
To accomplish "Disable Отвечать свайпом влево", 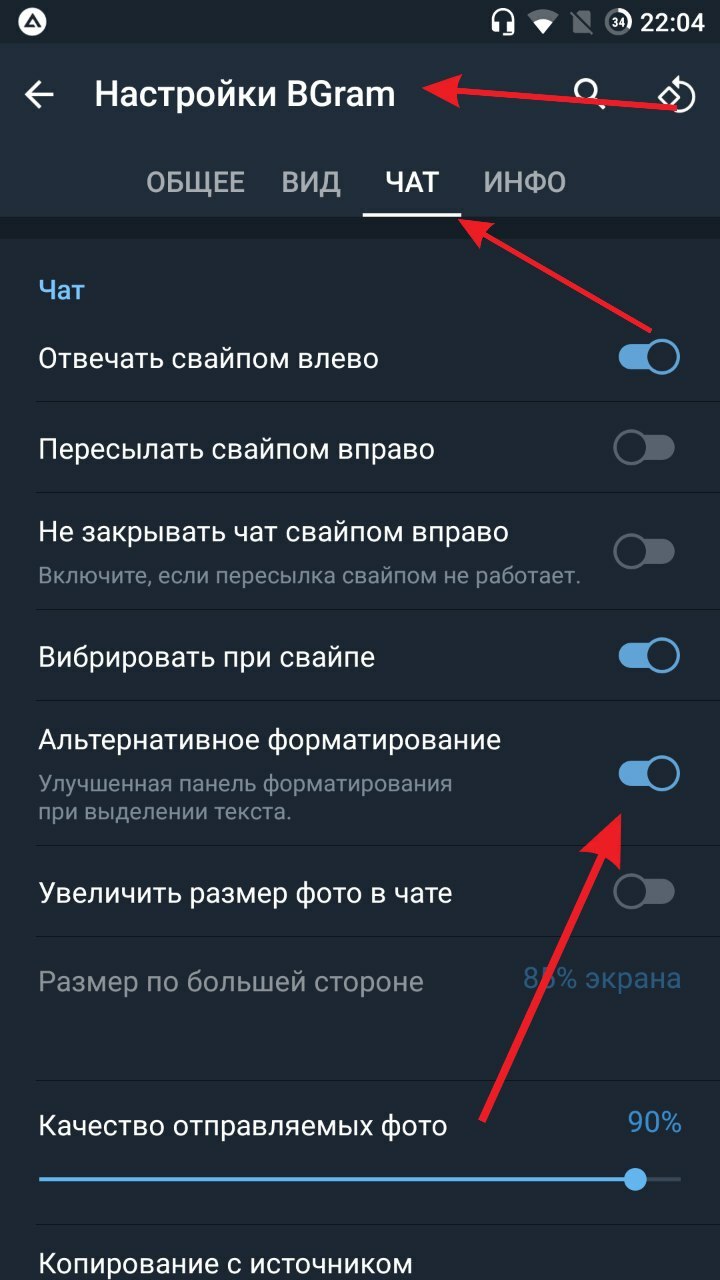I will tap(648, 357).
